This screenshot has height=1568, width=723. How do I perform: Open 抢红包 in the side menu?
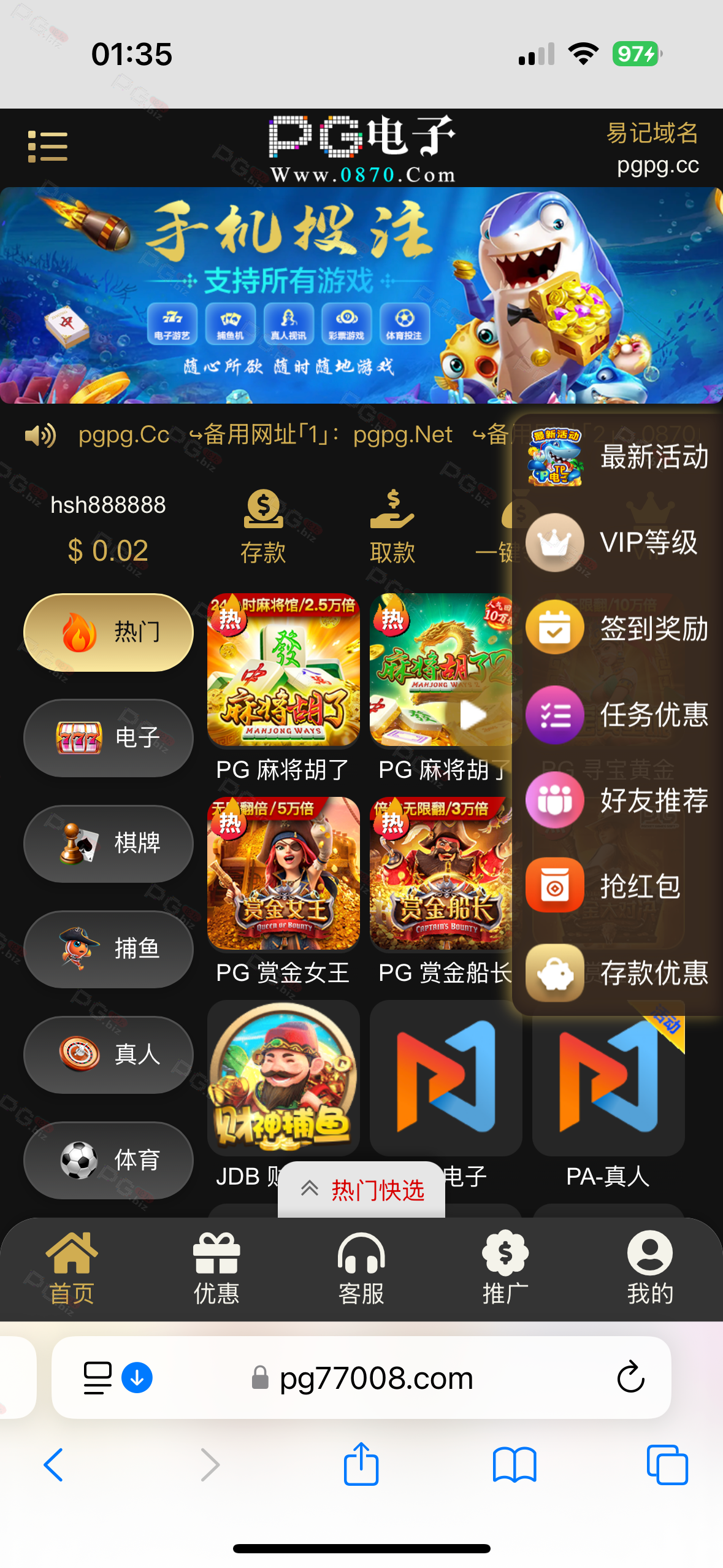point(618,886)
